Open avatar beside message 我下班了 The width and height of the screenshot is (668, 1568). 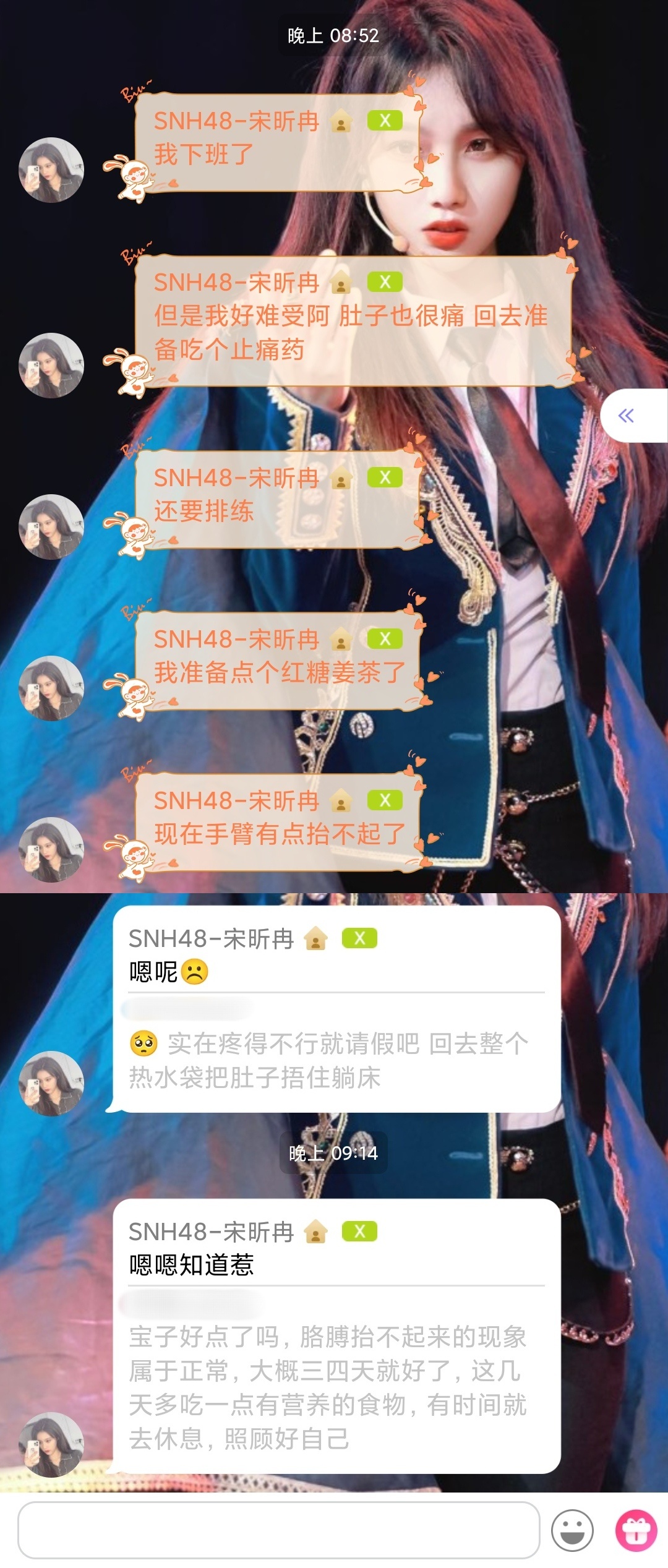point(51,170)
